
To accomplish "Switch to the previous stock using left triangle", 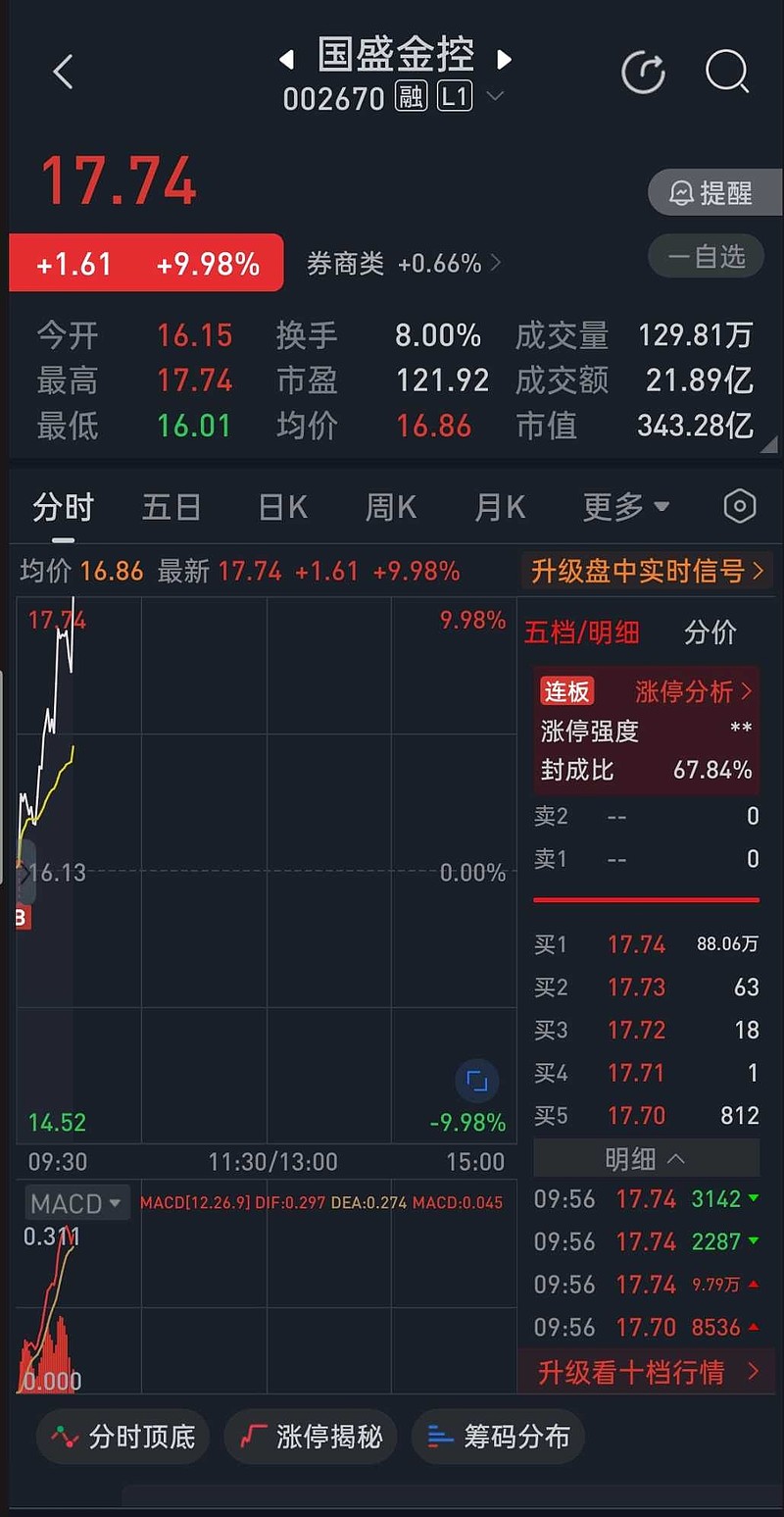I will pos(286,60).
